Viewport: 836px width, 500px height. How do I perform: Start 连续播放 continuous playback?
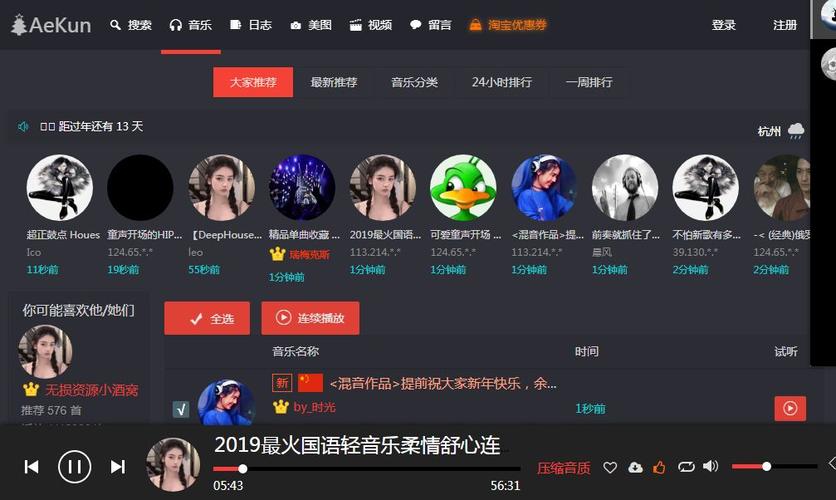coord(310,318)
